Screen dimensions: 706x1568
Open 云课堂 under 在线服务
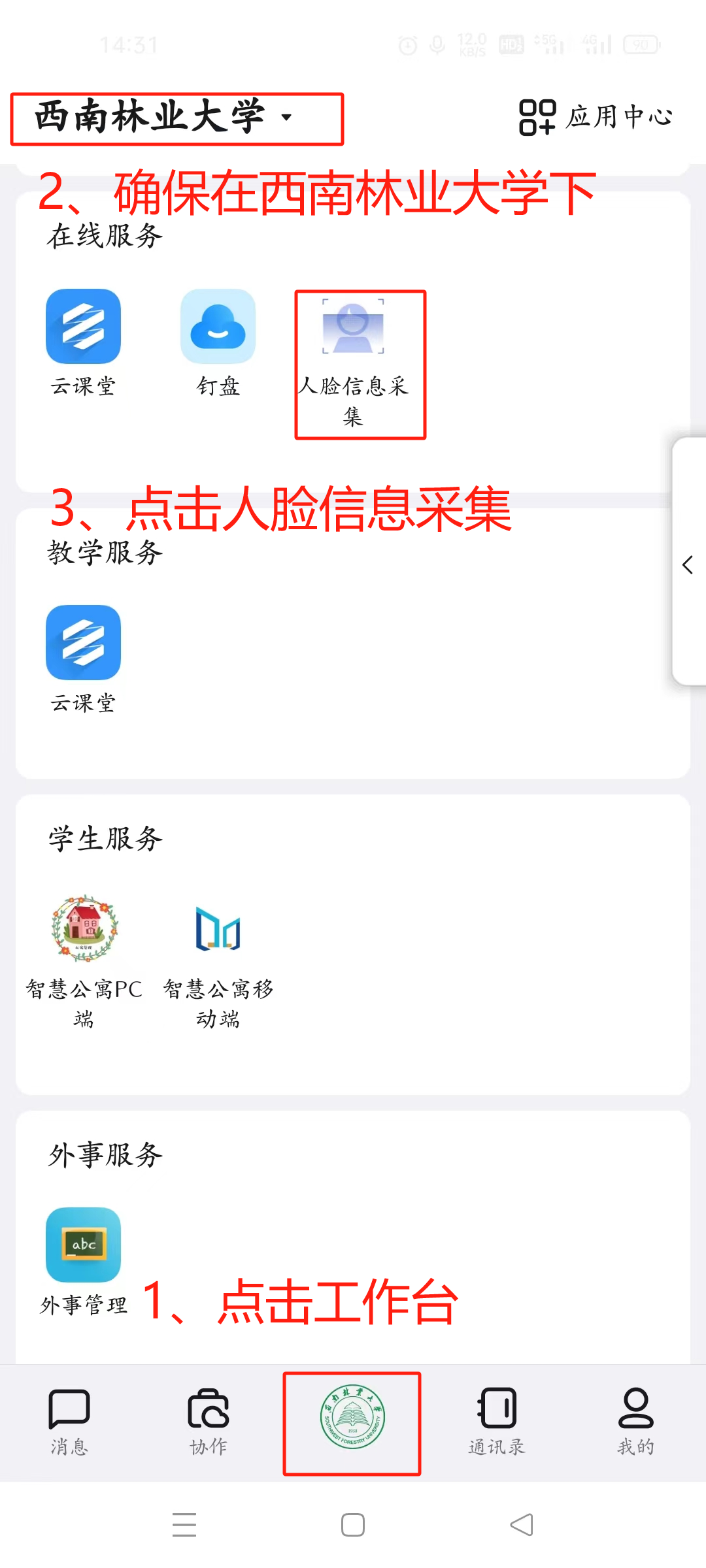tap(83, 327)
